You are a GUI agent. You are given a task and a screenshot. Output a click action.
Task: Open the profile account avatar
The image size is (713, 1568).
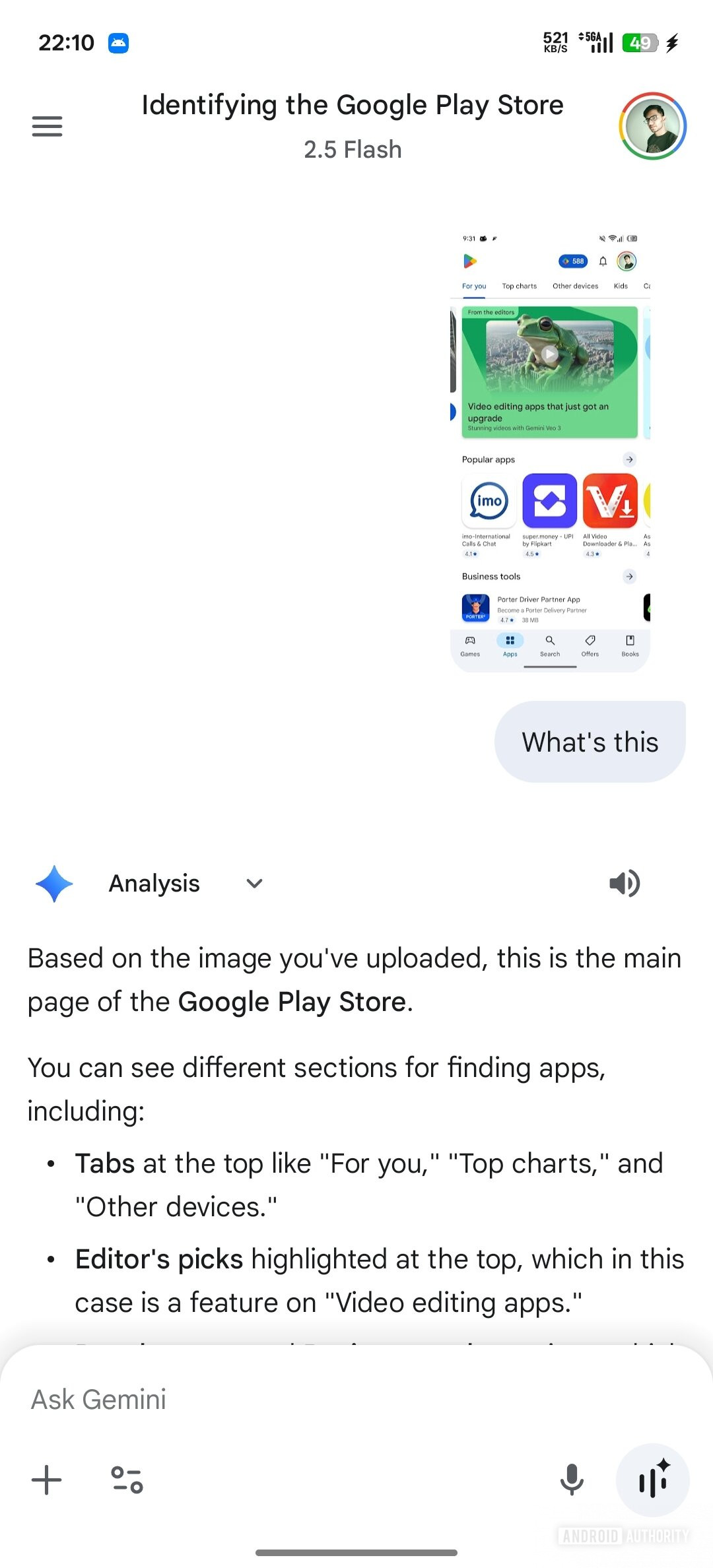652,126
